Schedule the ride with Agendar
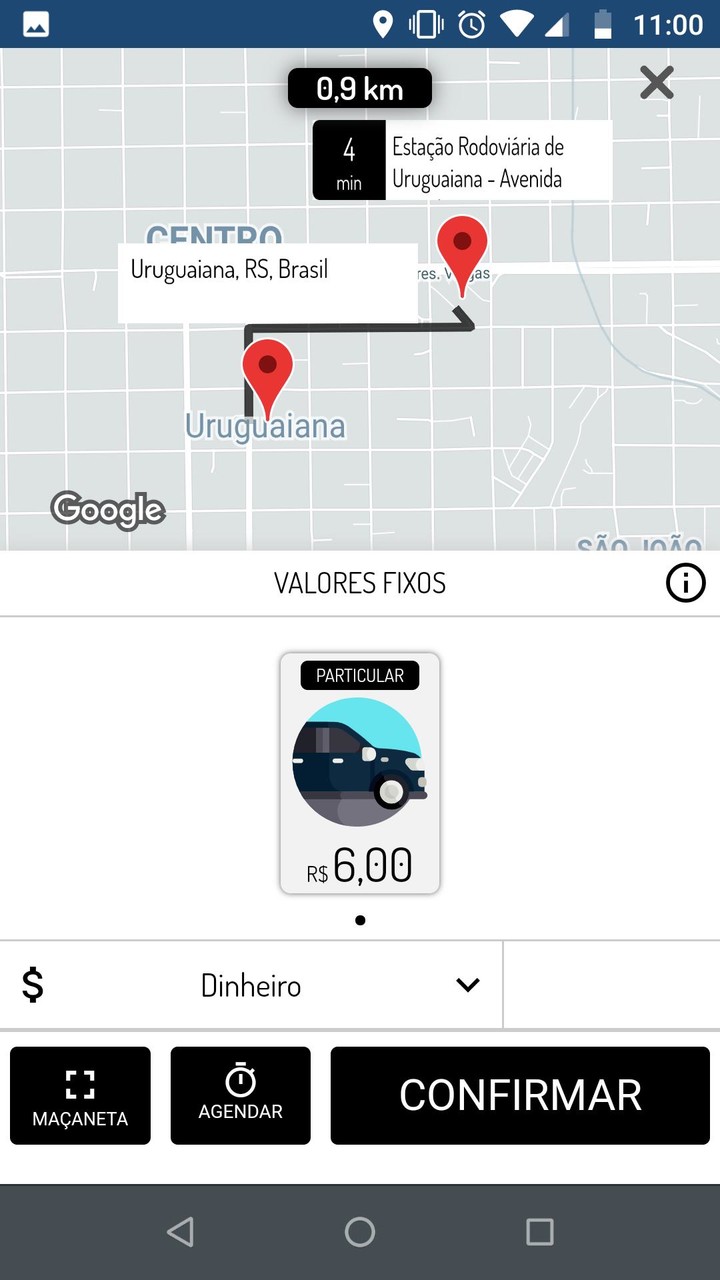The image size is (720, 1280). 240,1096
